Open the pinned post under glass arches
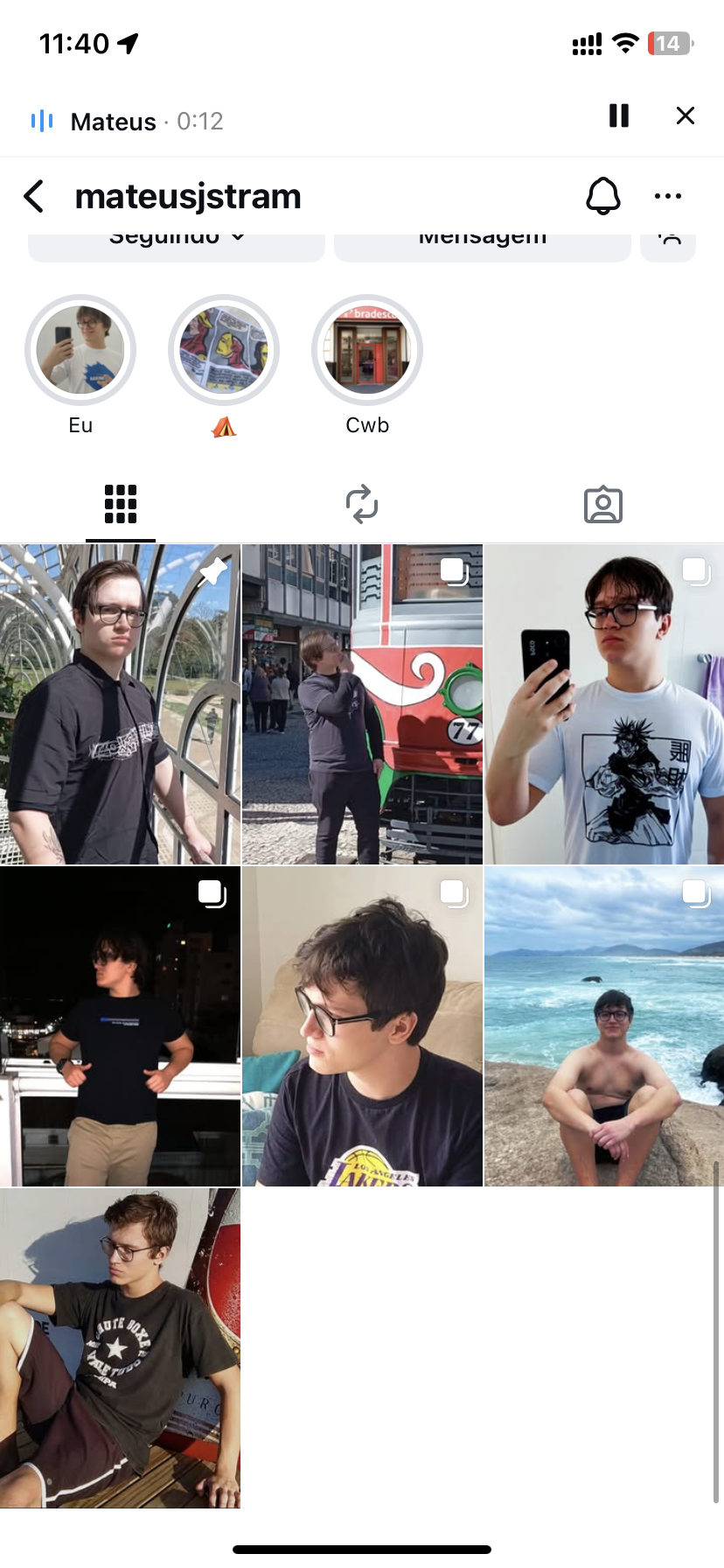The height and width of the screenshot is (1568, 724). (120, 704)
